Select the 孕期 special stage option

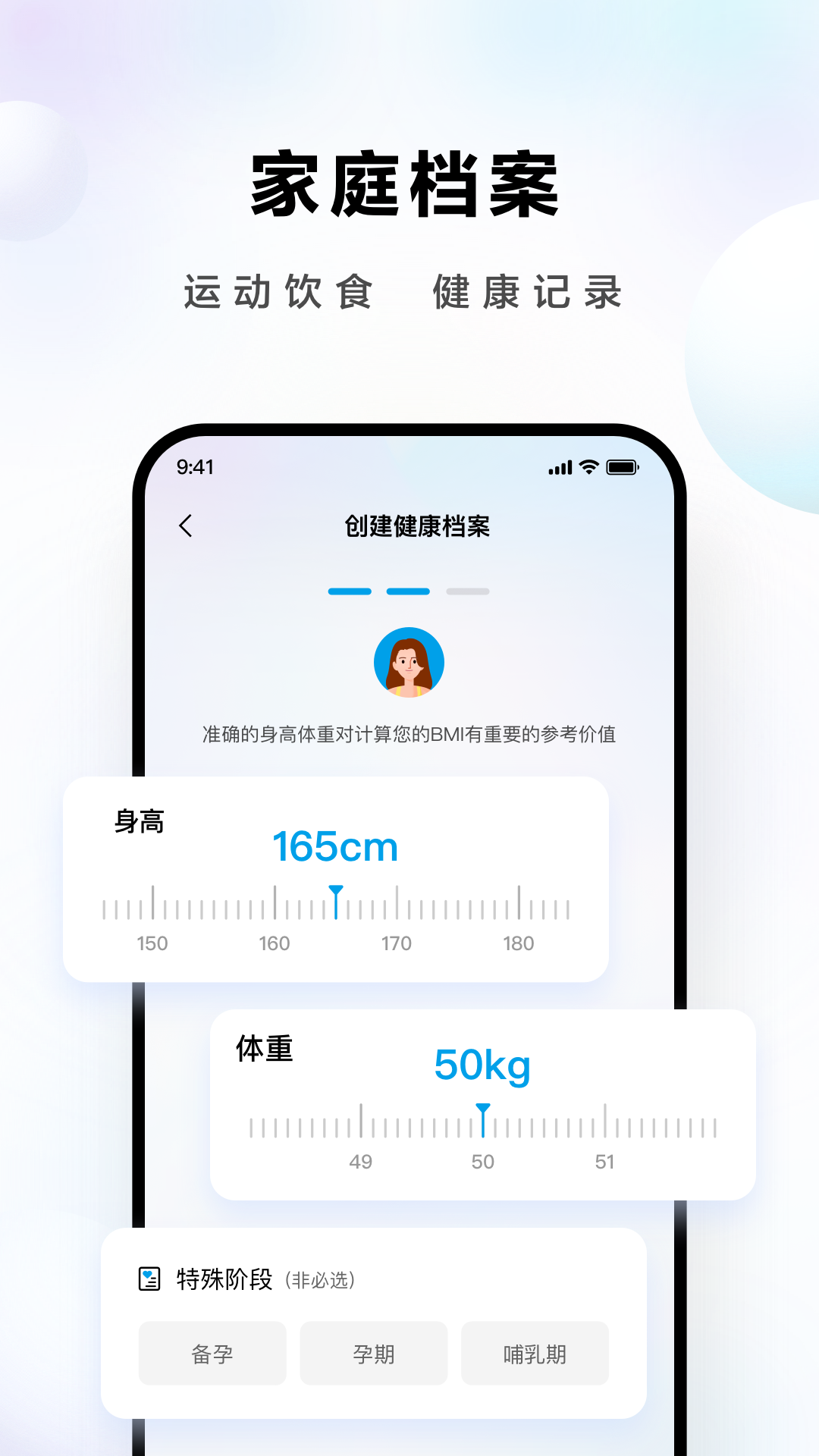(x=373, y=1353)
